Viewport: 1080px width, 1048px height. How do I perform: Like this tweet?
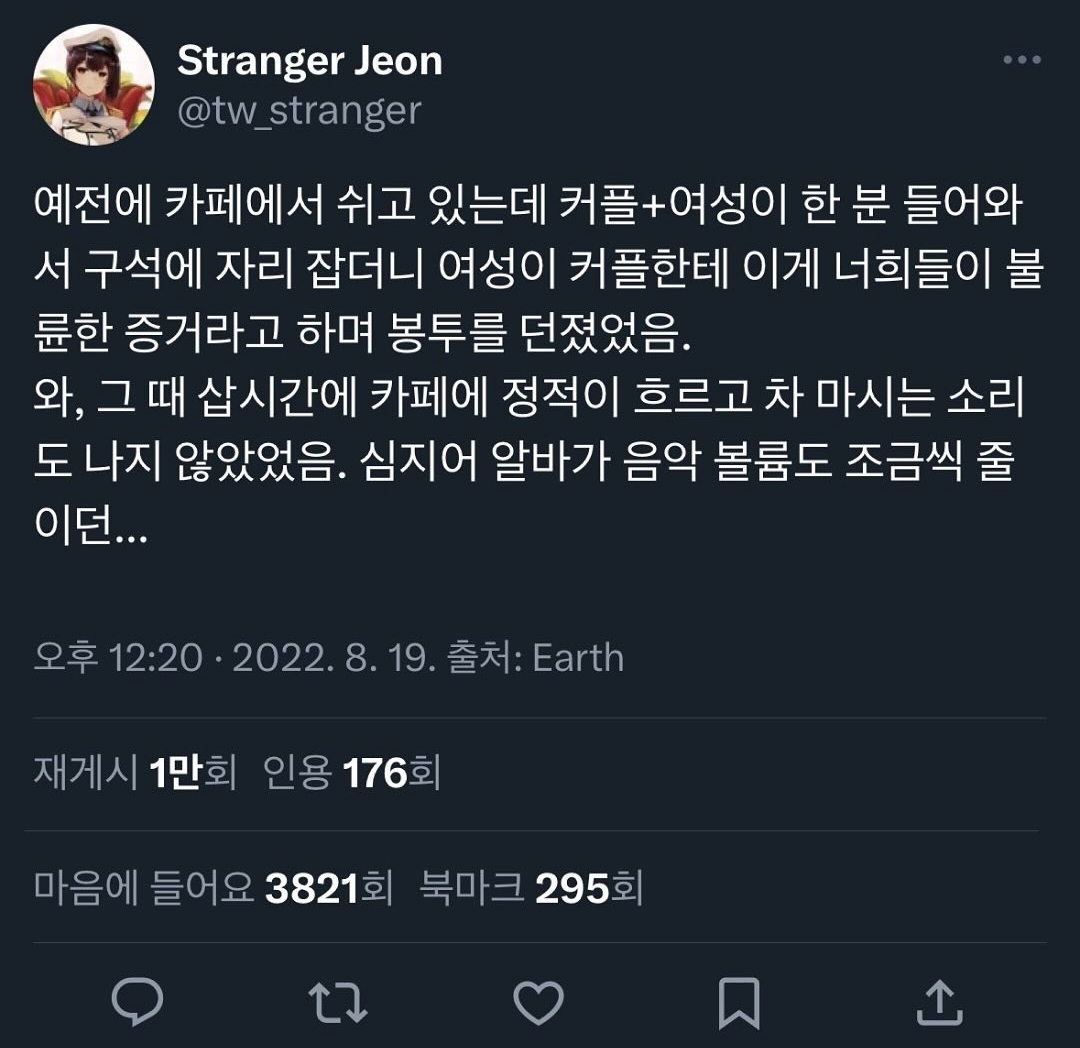538,1002
